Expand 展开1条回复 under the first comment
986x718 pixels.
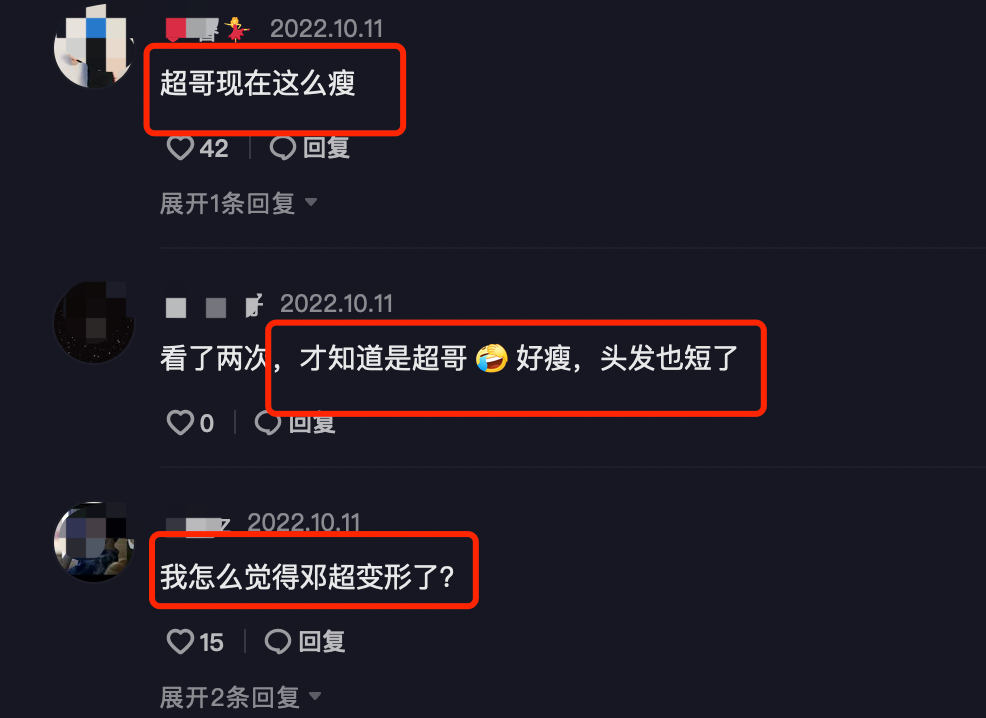pos(238,203)
